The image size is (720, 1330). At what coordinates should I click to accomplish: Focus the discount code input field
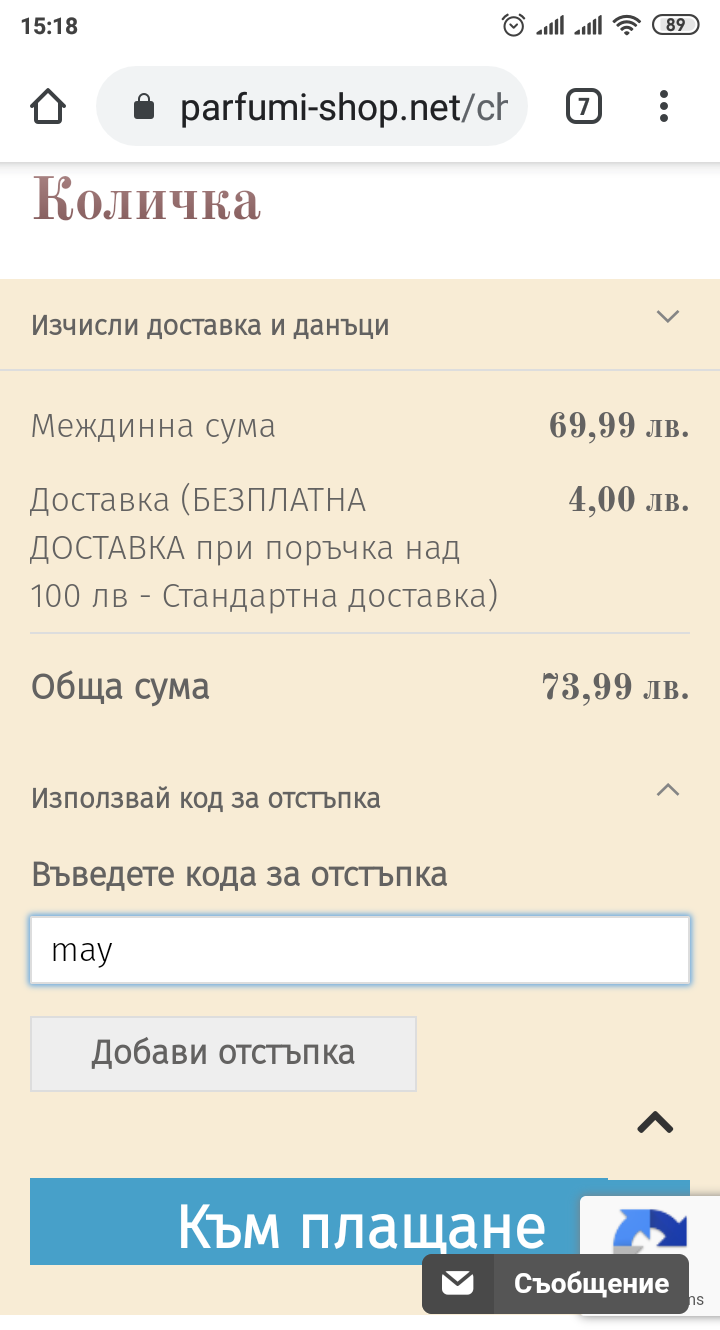(360, 950)
